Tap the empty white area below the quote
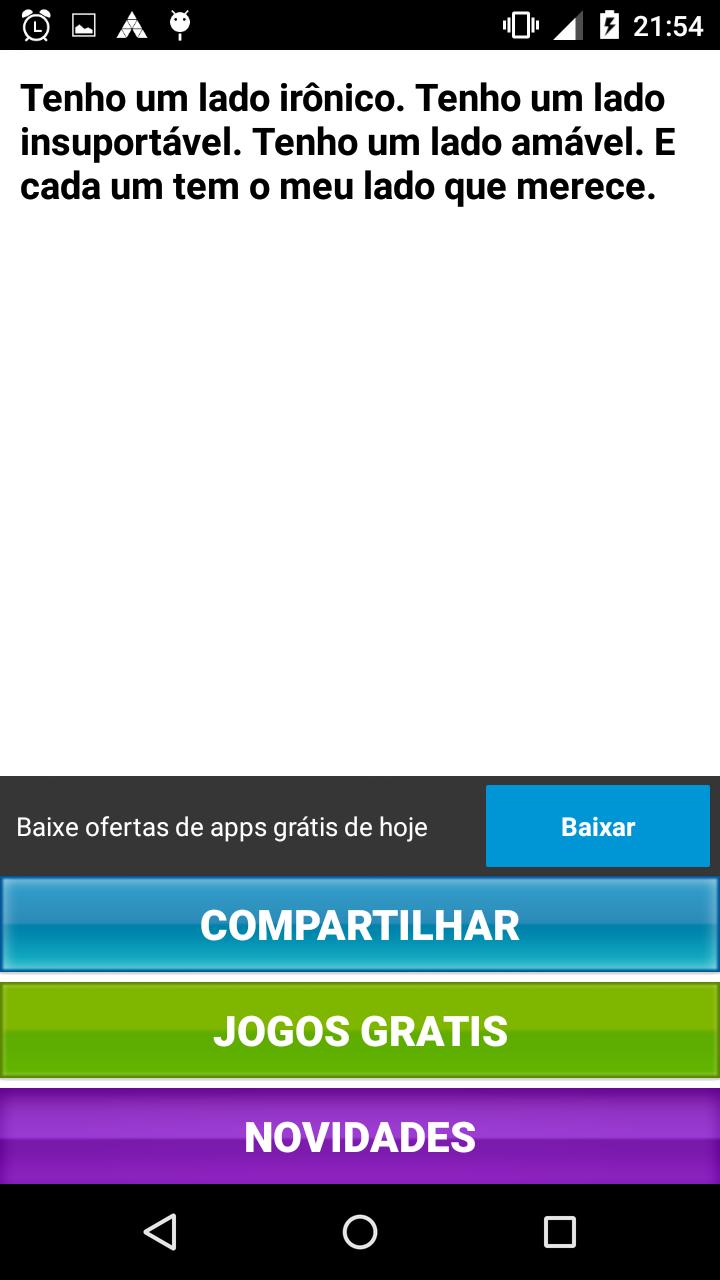Image resolution: width=720 pixels, height=1280 pixels. click(x=360, y=480)
